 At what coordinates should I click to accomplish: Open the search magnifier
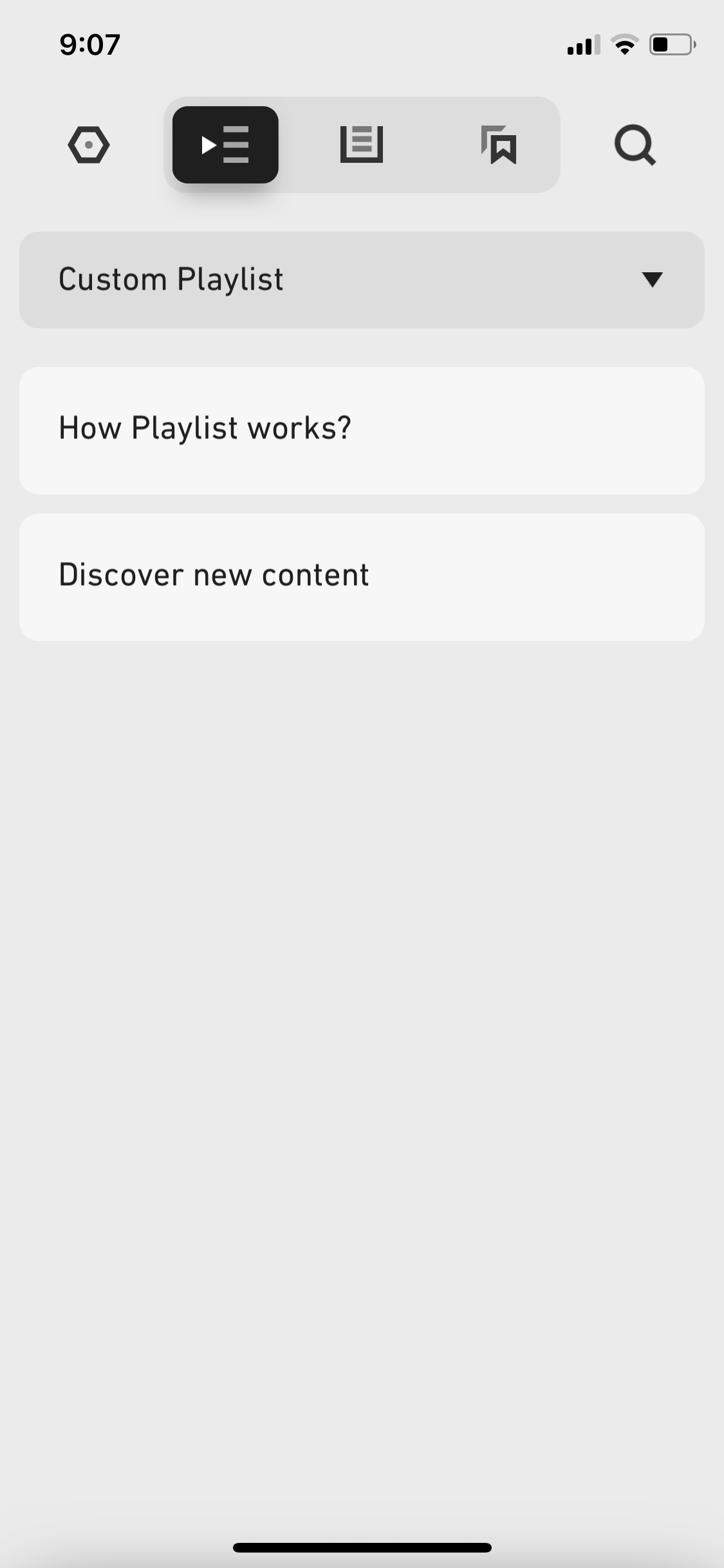click(x=635, y=145)
